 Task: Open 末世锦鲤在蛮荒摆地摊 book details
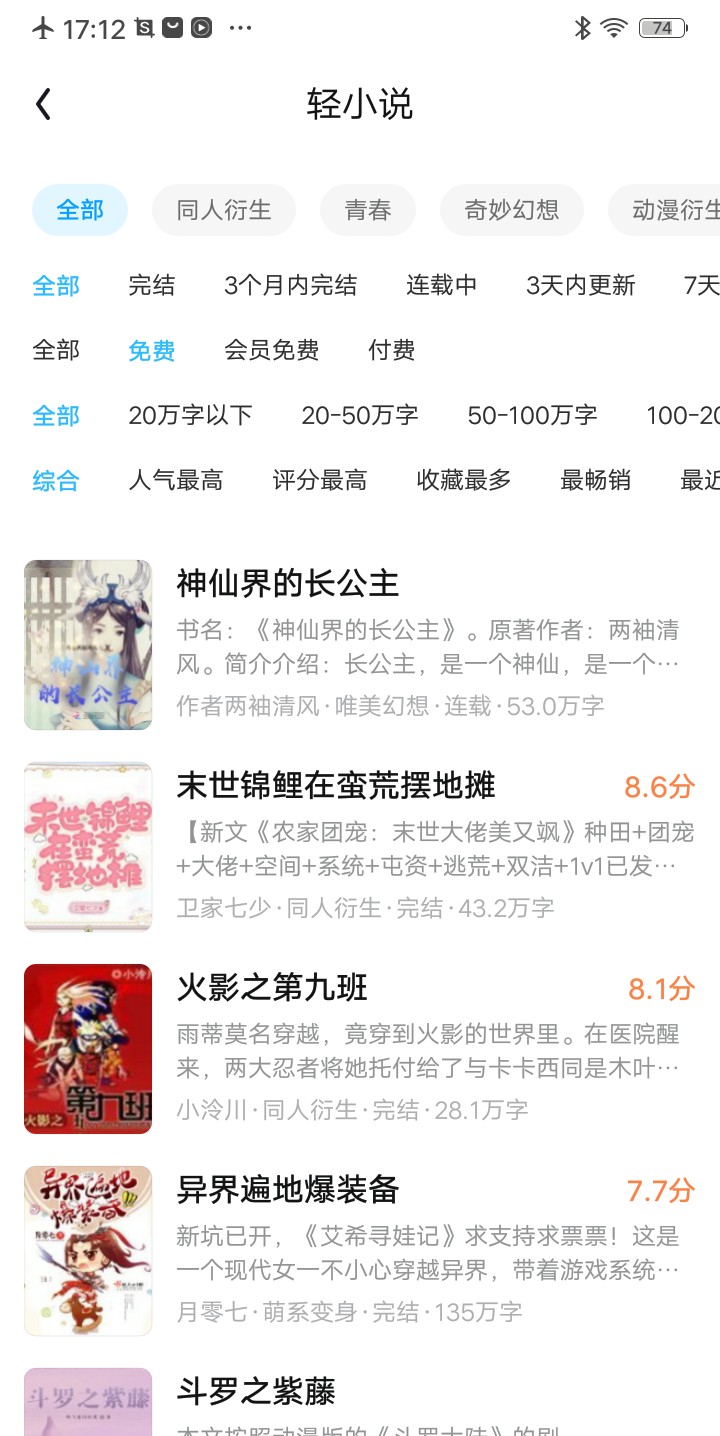coord(360,847)
